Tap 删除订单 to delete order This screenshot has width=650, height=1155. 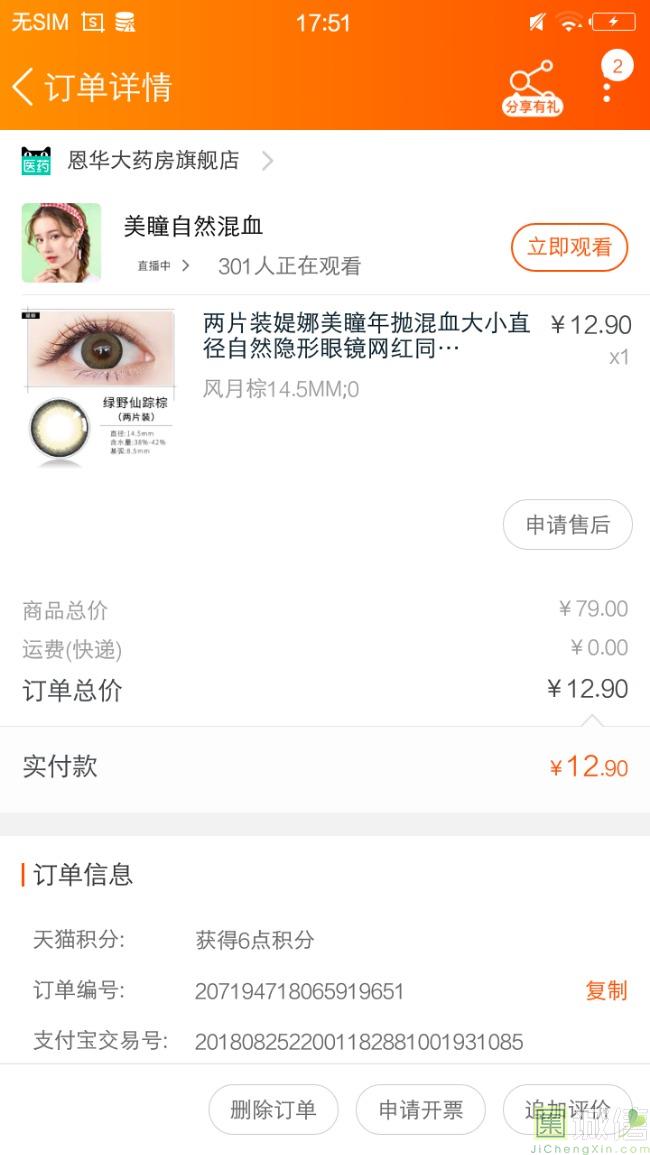point(273,1109)
